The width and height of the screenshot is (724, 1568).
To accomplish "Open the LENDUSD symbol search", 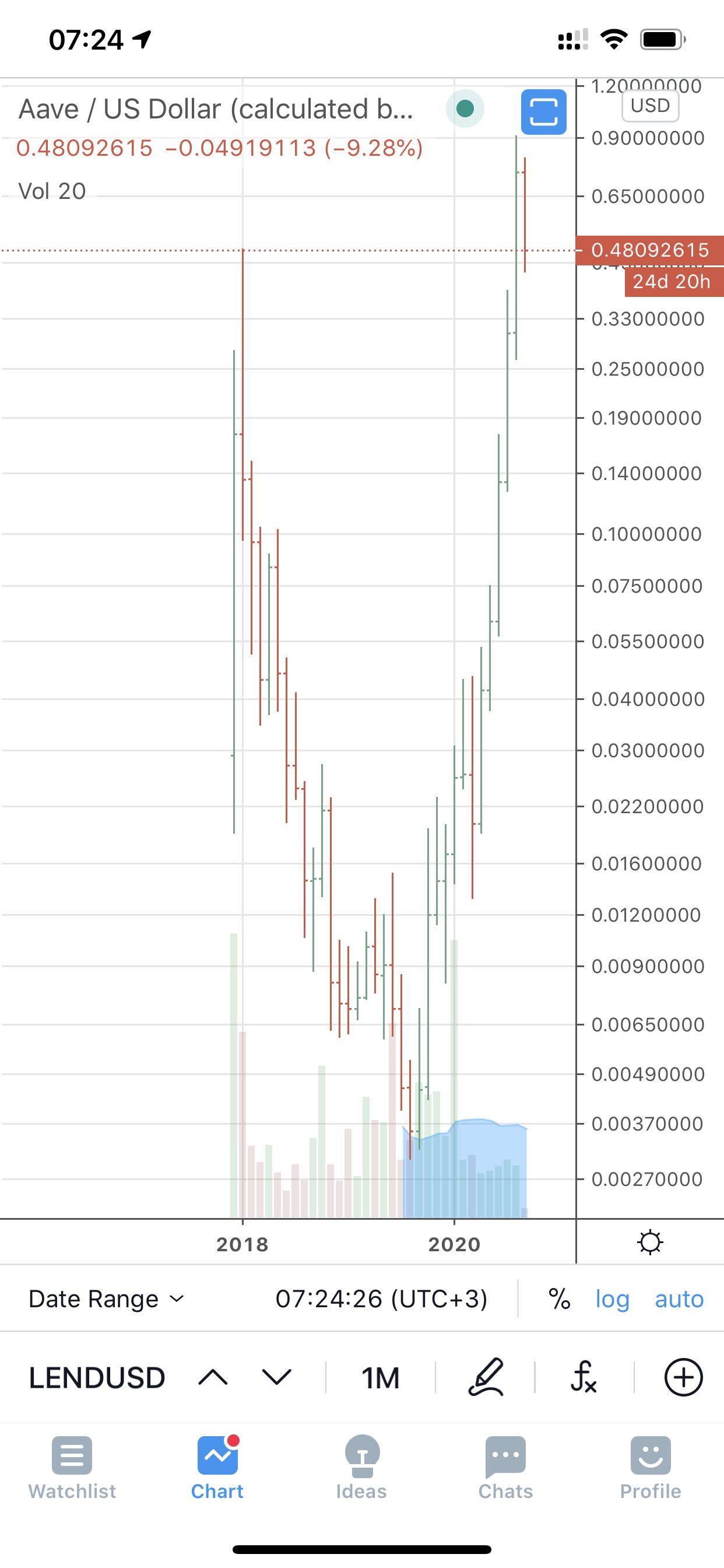I will click(97, 1378).
